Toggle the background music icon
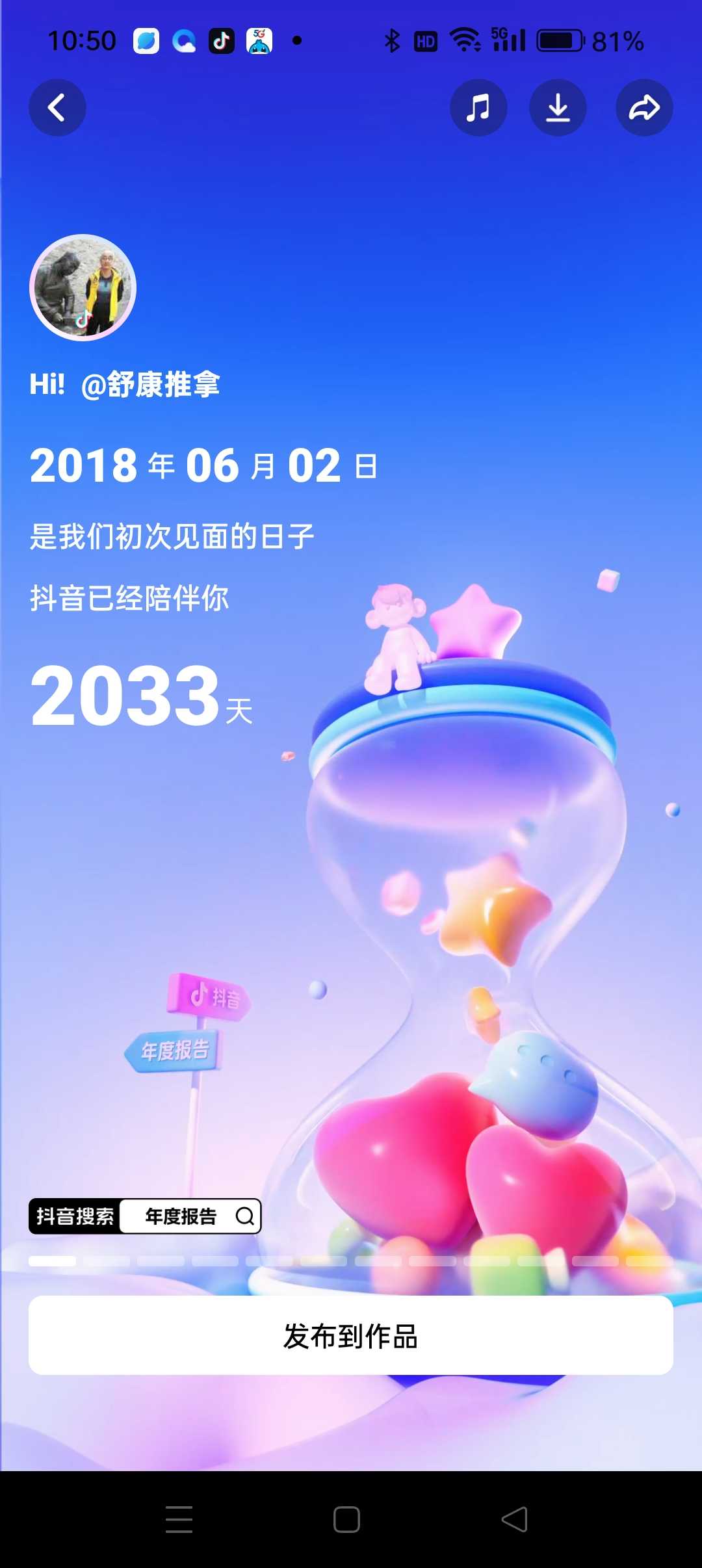The height and width of the screenshot is (1568, 702). click(478, 108)
